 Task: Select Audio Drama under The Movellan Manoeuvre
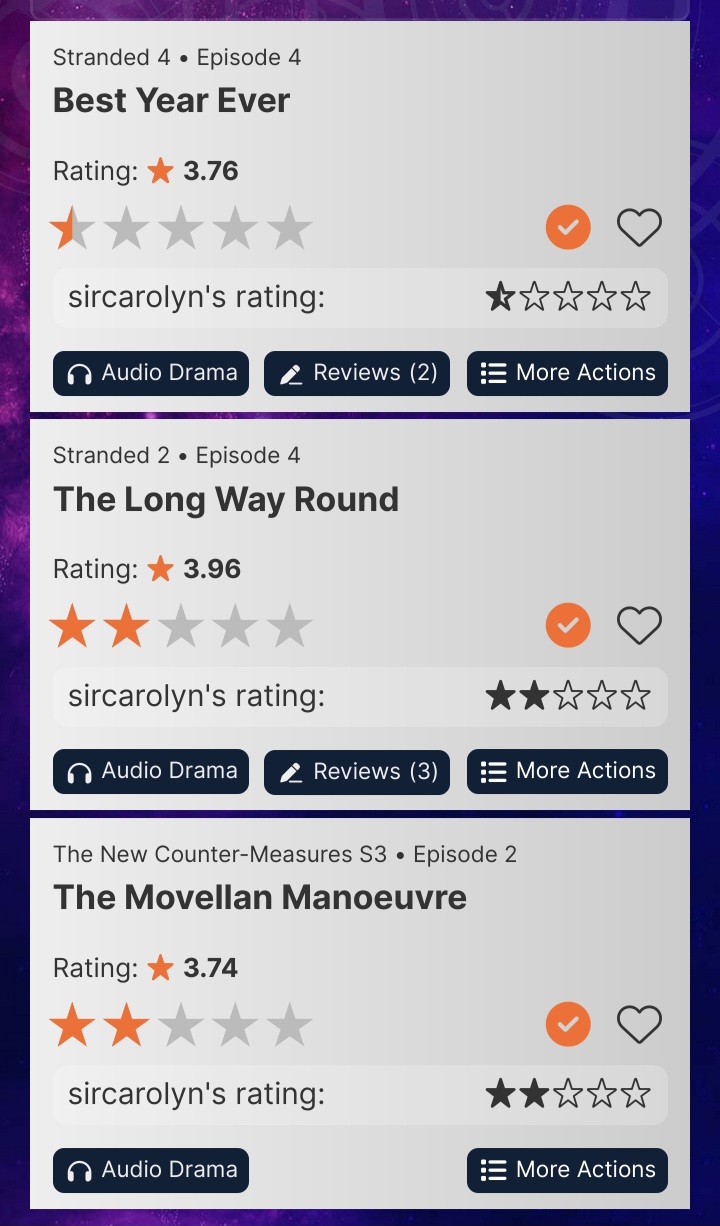tap(151, 1170)
